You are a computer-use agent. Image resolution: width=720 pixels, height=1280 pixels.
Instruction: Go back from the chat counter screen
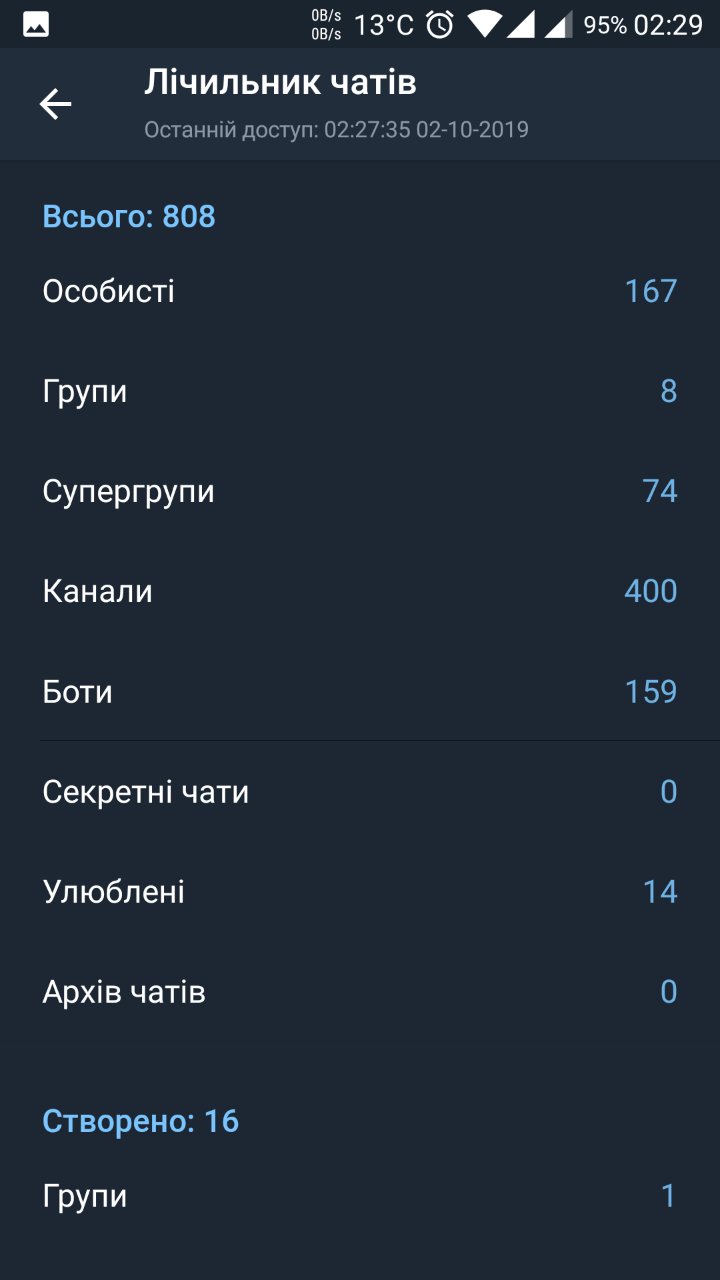click(x=55, y=104)
